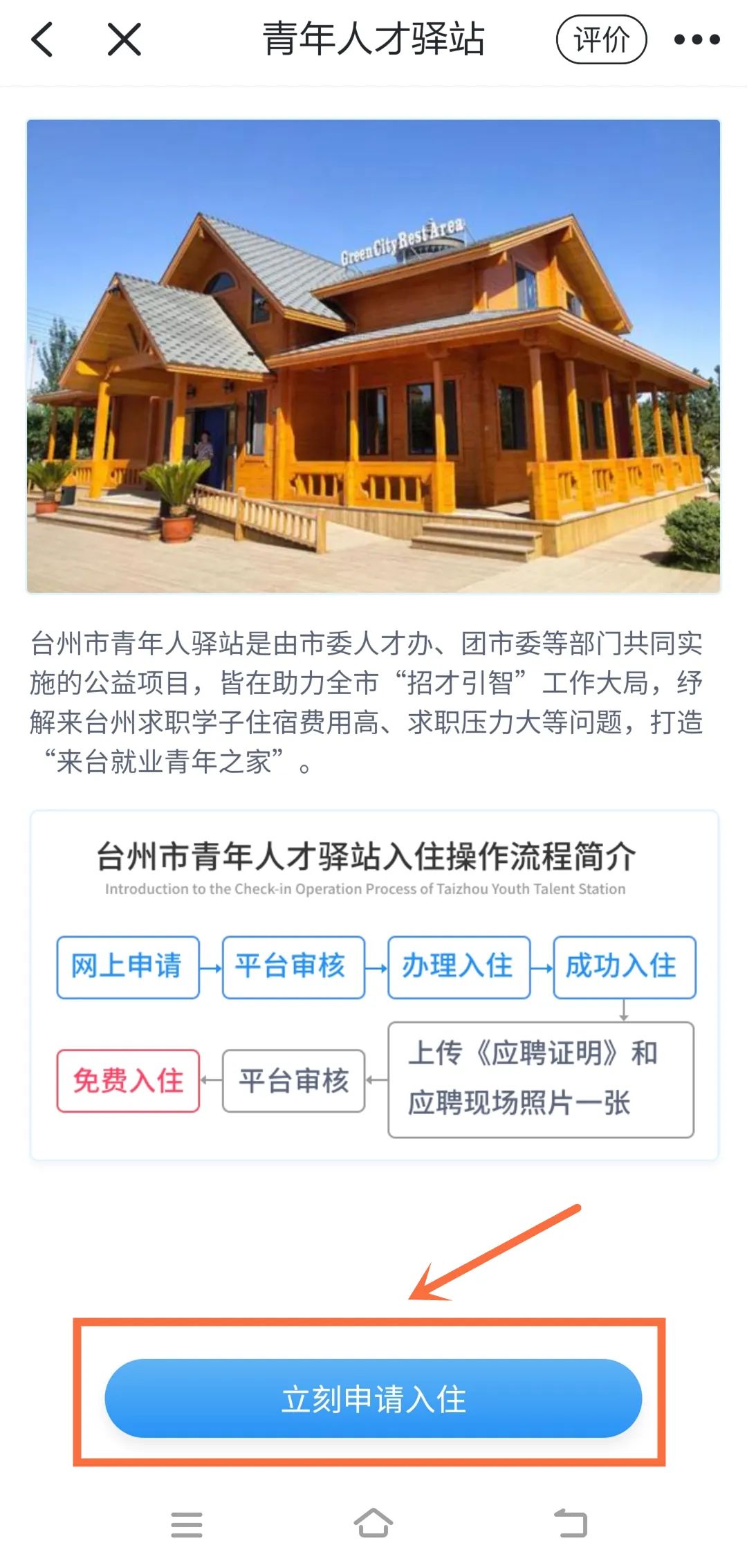747x1568 pixels.
Task: Select the 网上申请 step in flowchart
Action: [127, 968]
